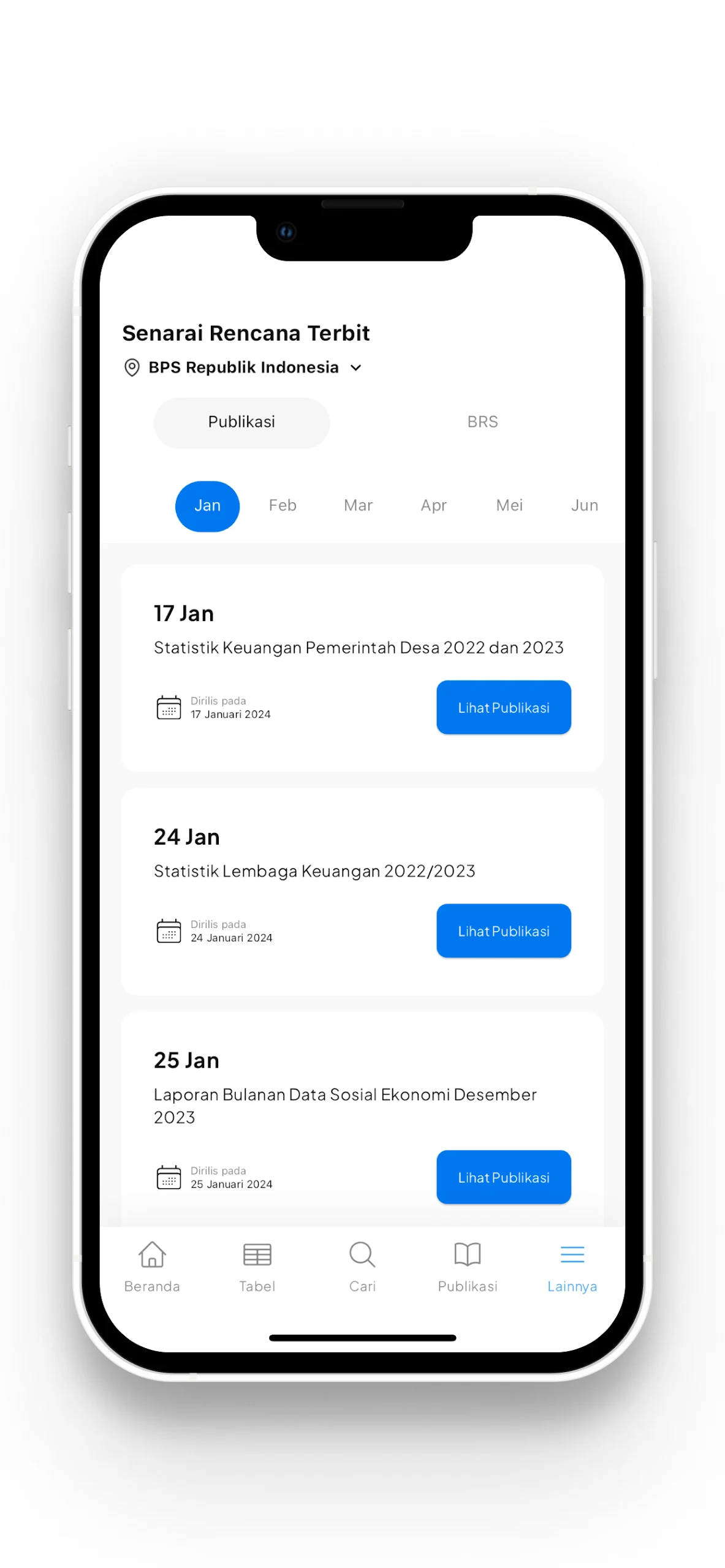Open Lihat Publikasi on 25 Jan card
725x1568 pixels.
(x=503, y=1177)
